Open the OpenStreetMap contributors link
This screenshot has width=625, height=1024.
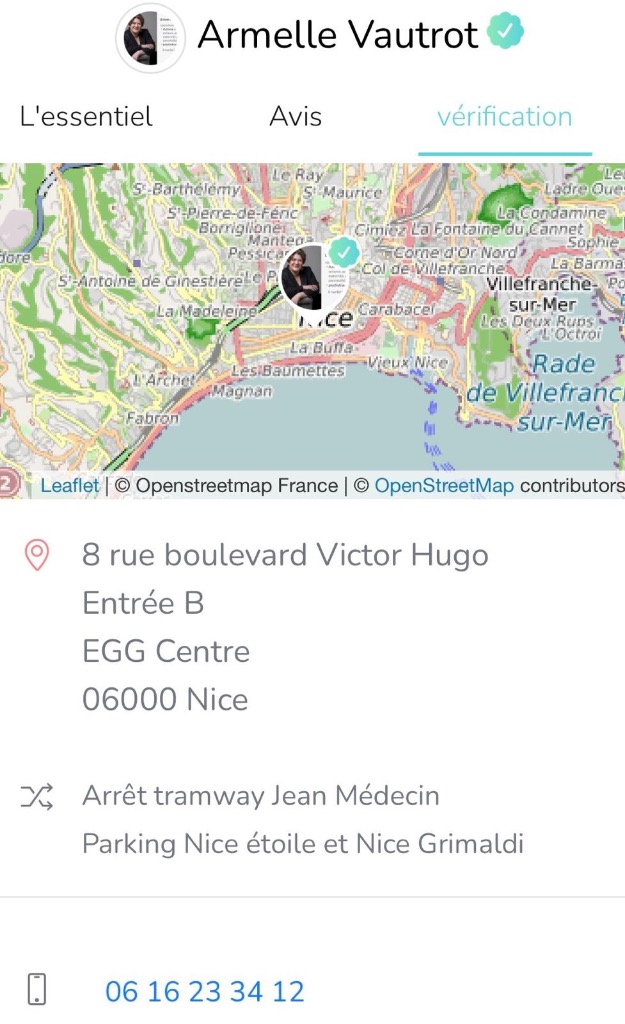tap(444, 486)
